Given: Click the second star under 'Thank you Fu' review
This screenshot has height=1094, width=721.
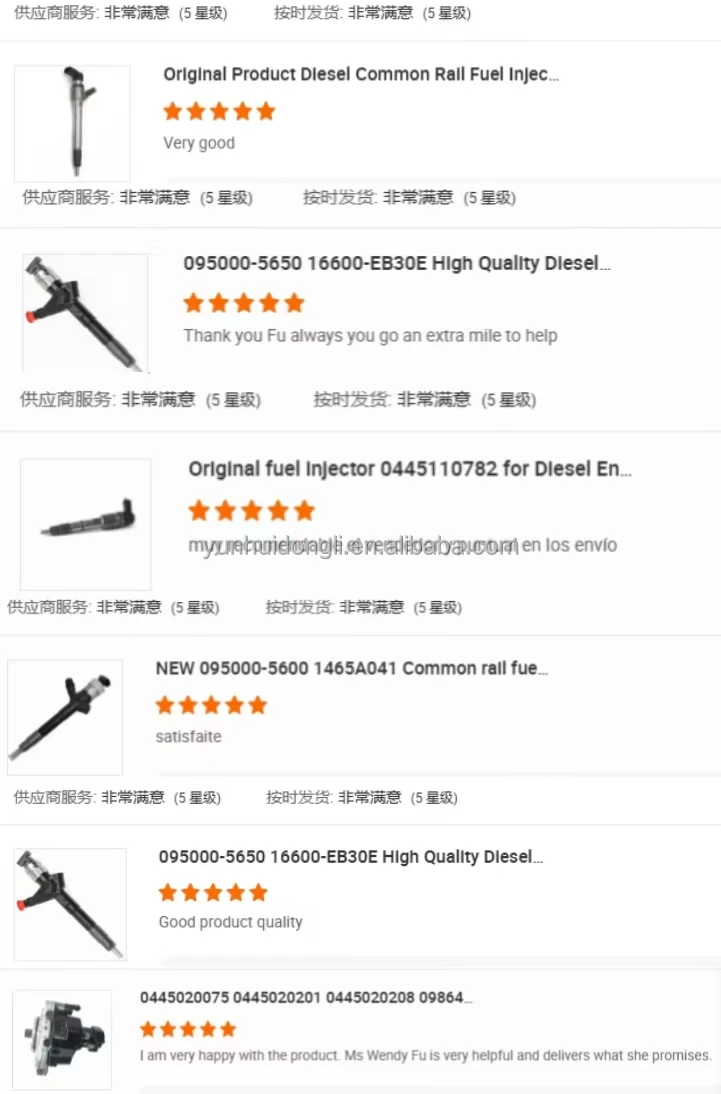Looking at the screenshot, I should point(217,302).
